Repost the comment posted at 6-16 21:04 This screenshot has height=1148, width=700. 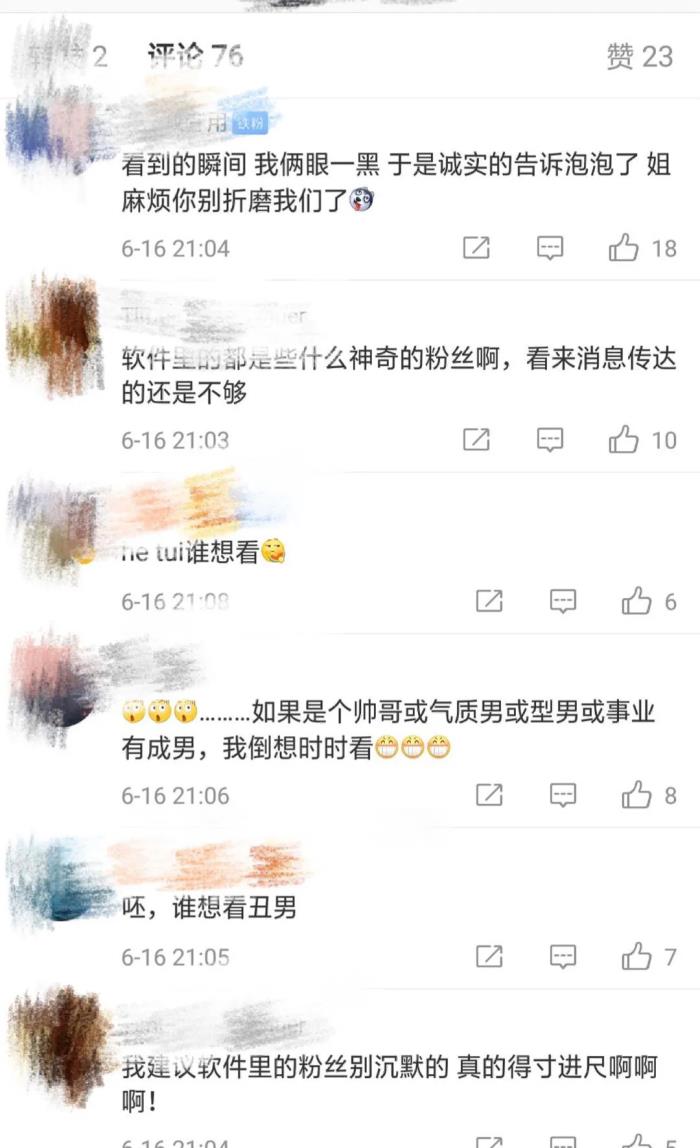click(x=476, y=248)
